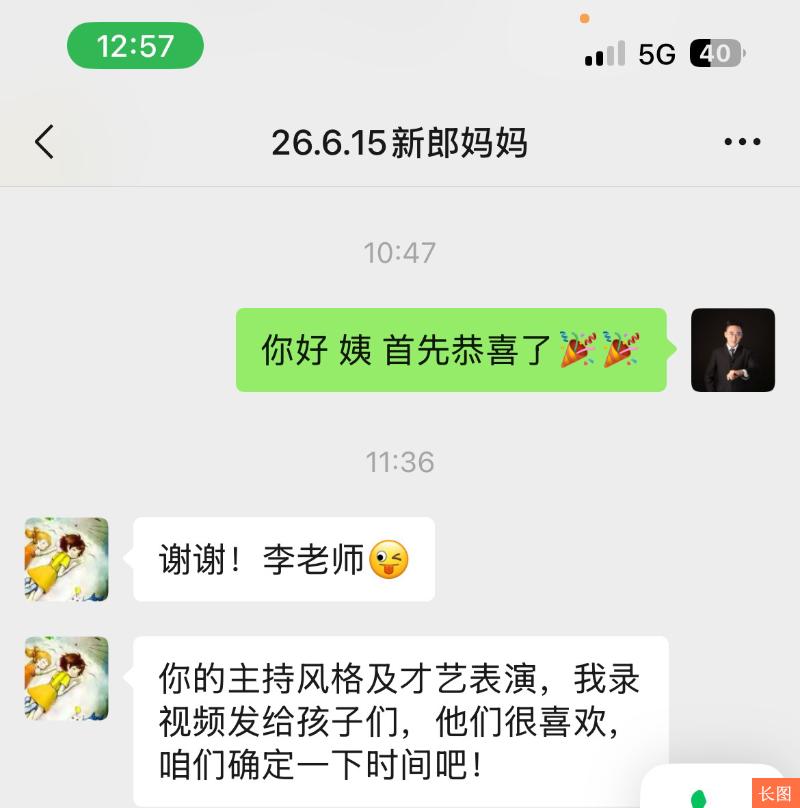Open contact avatar beside 谢谢!李老师 message
This screenshot has width=800, height=808.
click(67, 559)
